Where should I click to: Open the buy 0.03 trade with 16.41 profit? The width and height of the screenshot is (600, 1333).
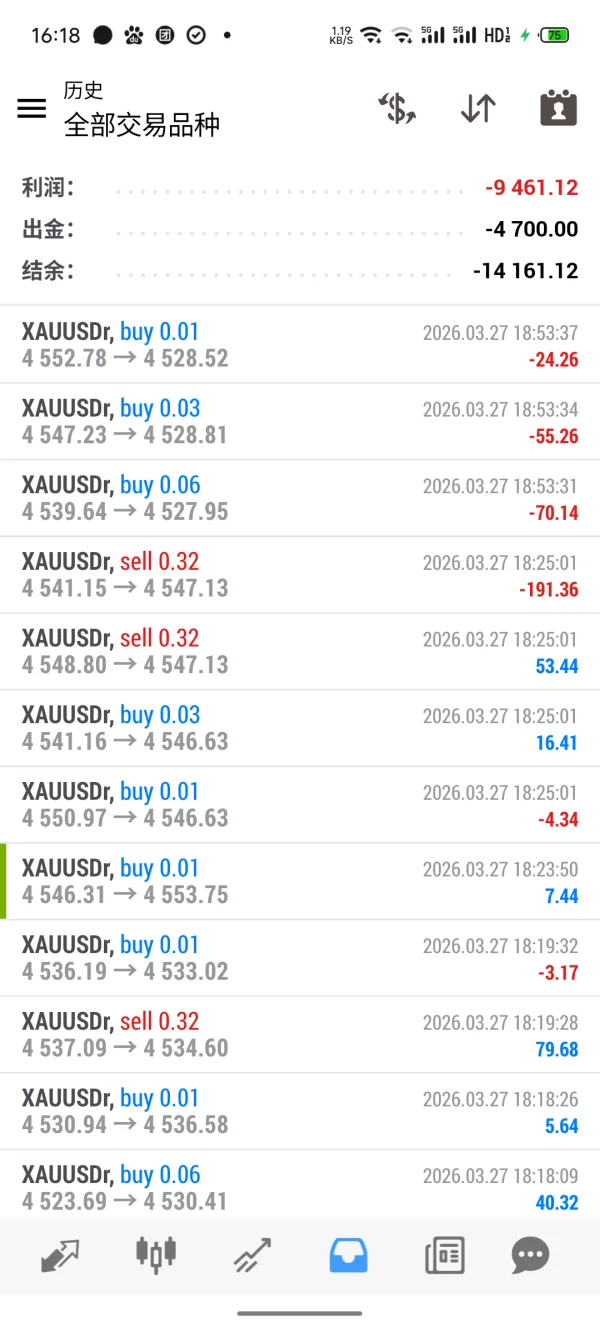tap(300, 728)
